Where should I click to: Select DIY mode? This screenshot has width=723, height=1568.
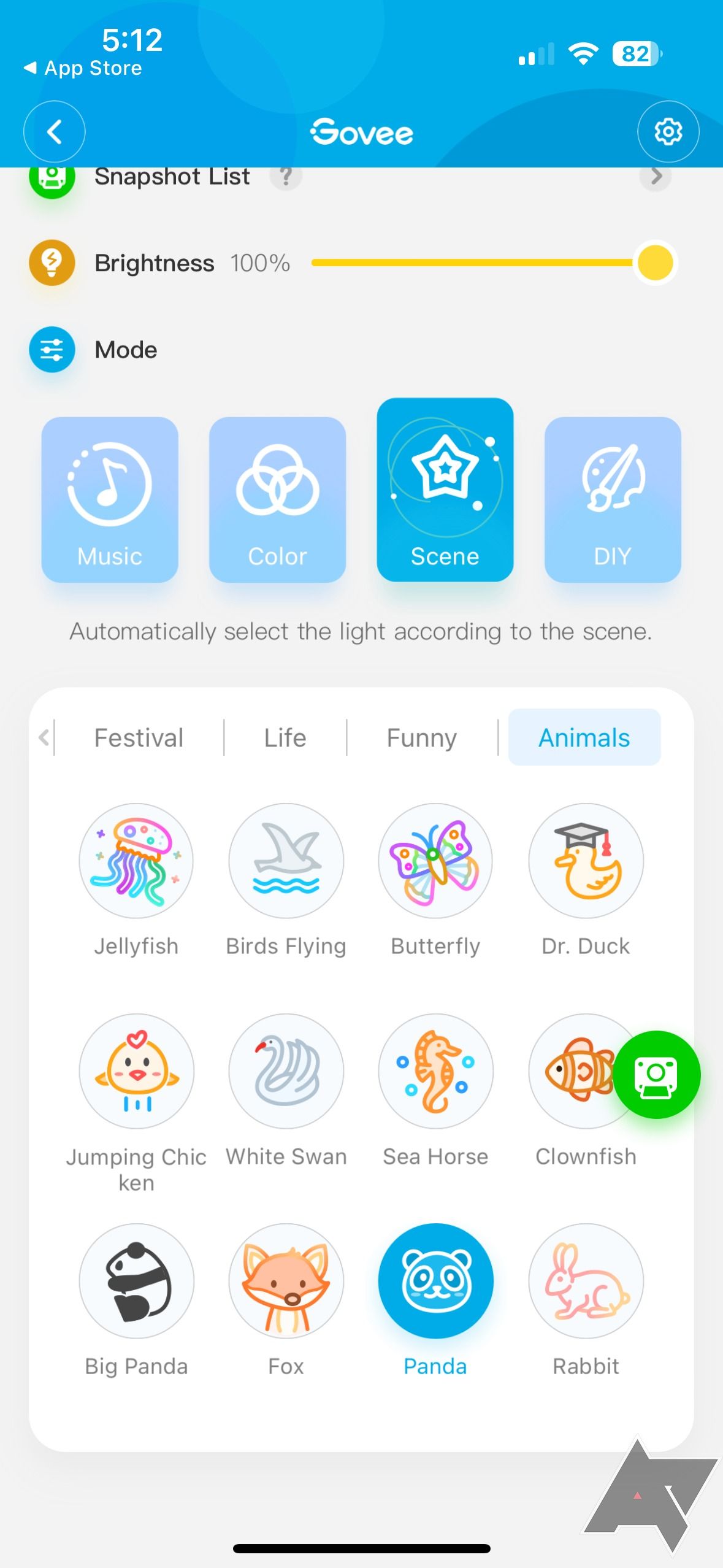(x=612, y=499)
